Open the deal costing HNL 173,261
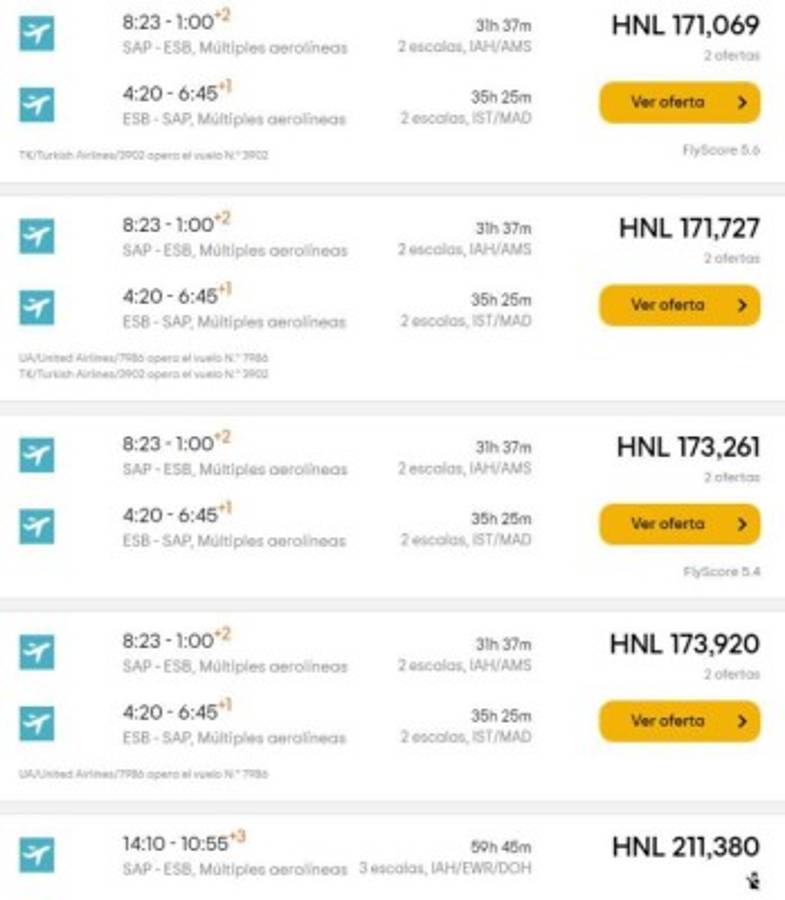785x900 pixels. tap(679, 524)
